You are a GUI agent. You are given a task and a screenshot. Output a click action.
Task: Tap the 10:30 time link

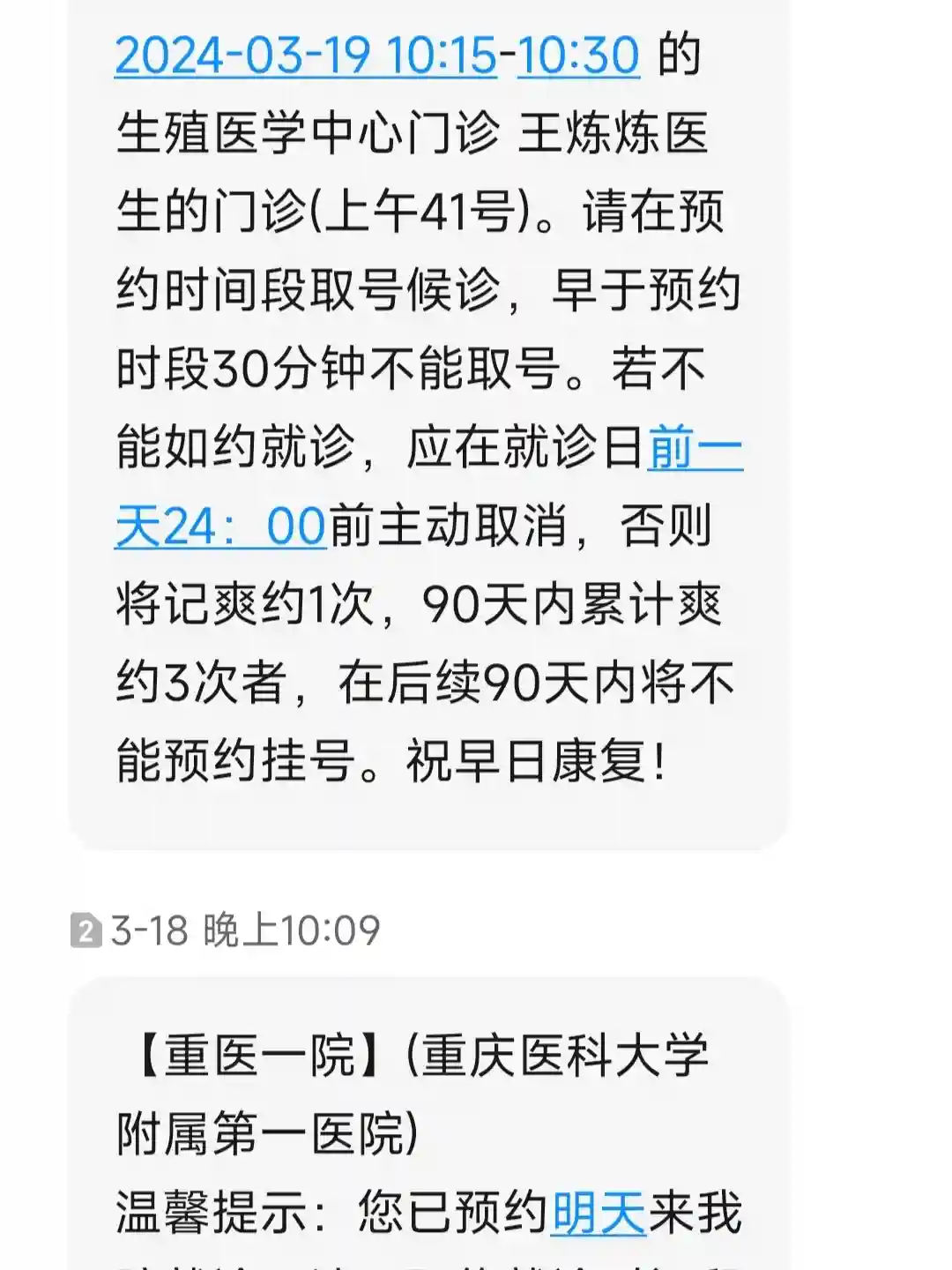click(577, 56)
